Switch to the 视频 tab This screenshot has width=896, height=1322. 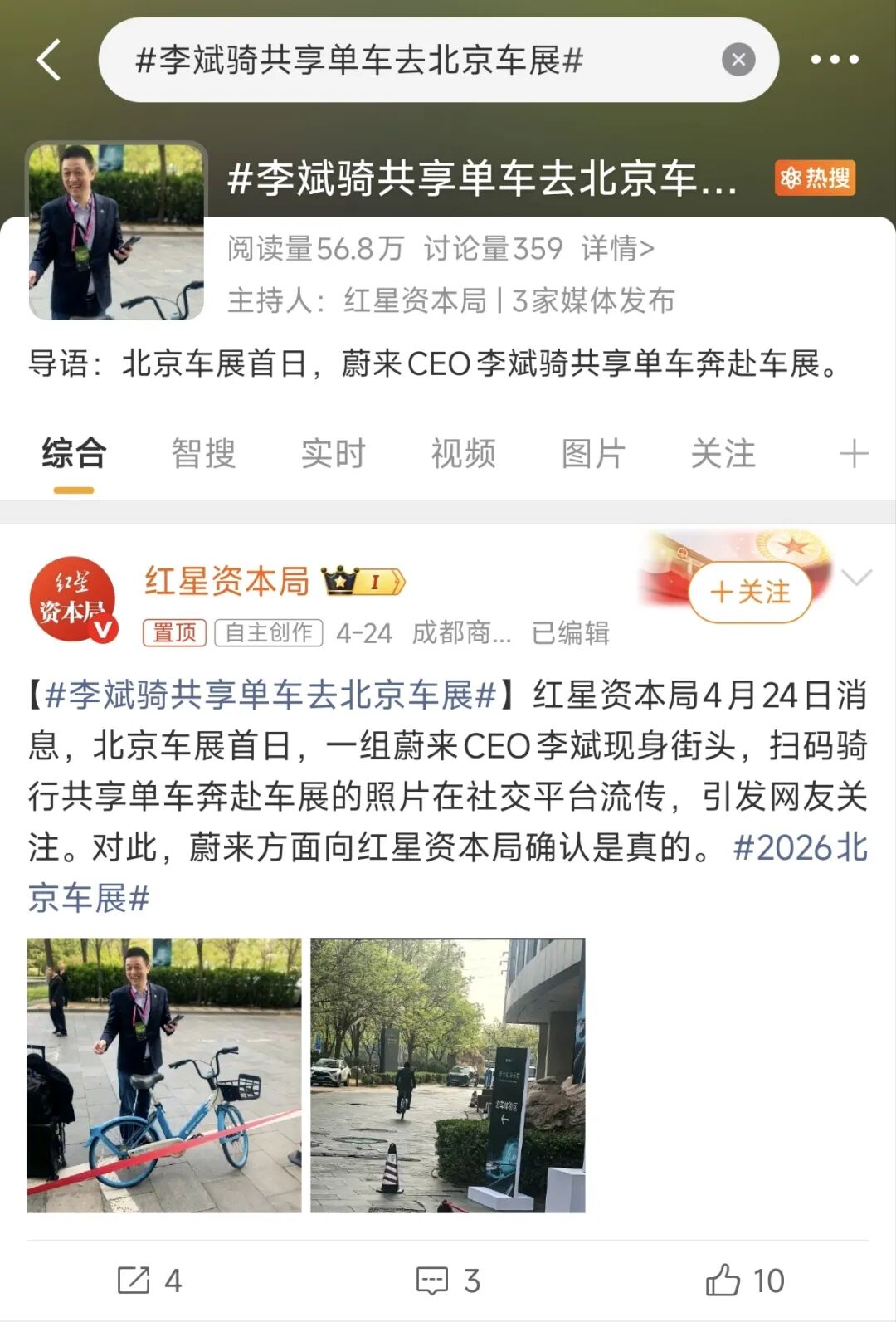(463, 454)
